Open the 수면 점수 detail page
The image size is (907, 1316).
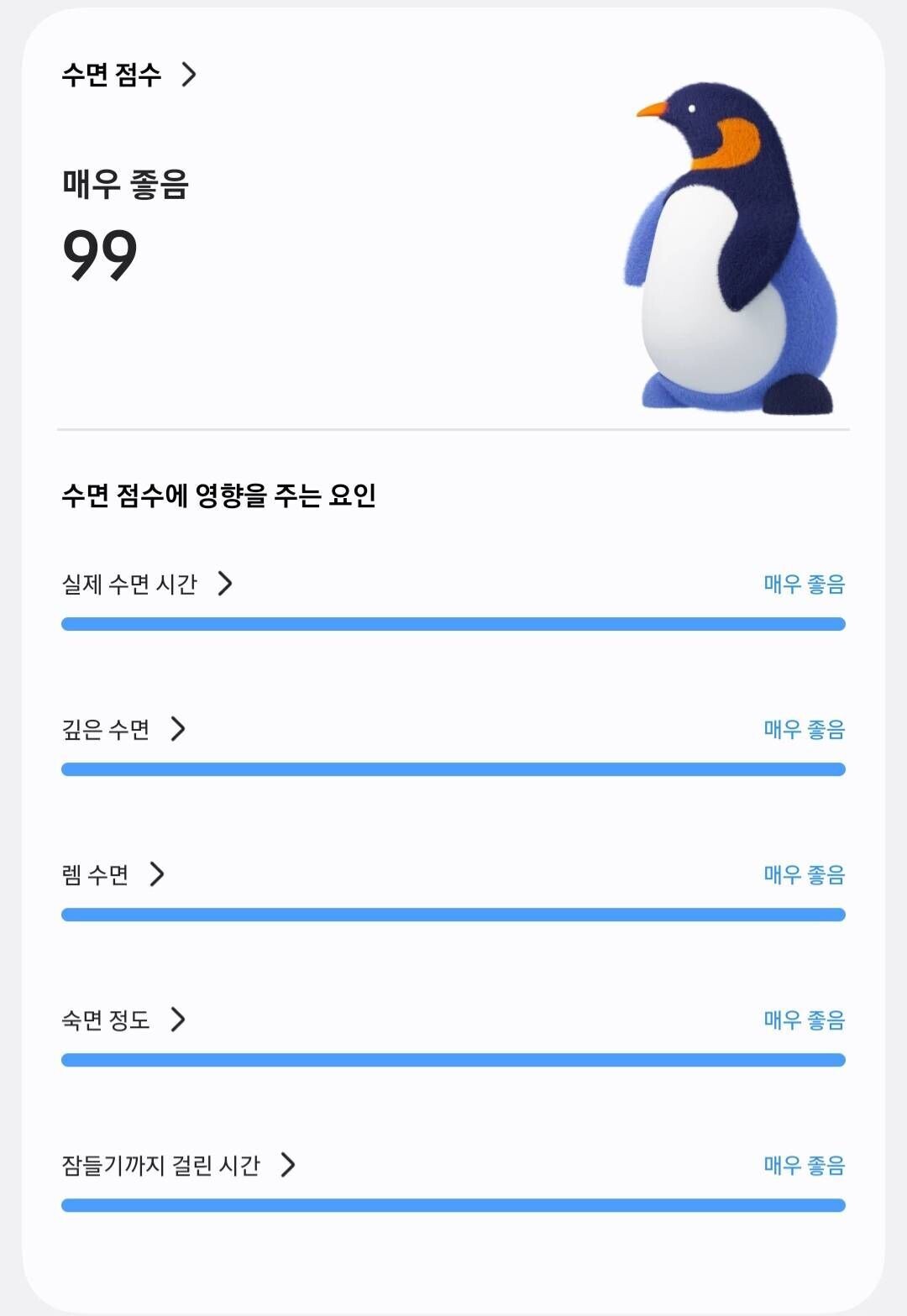[128, 75]
